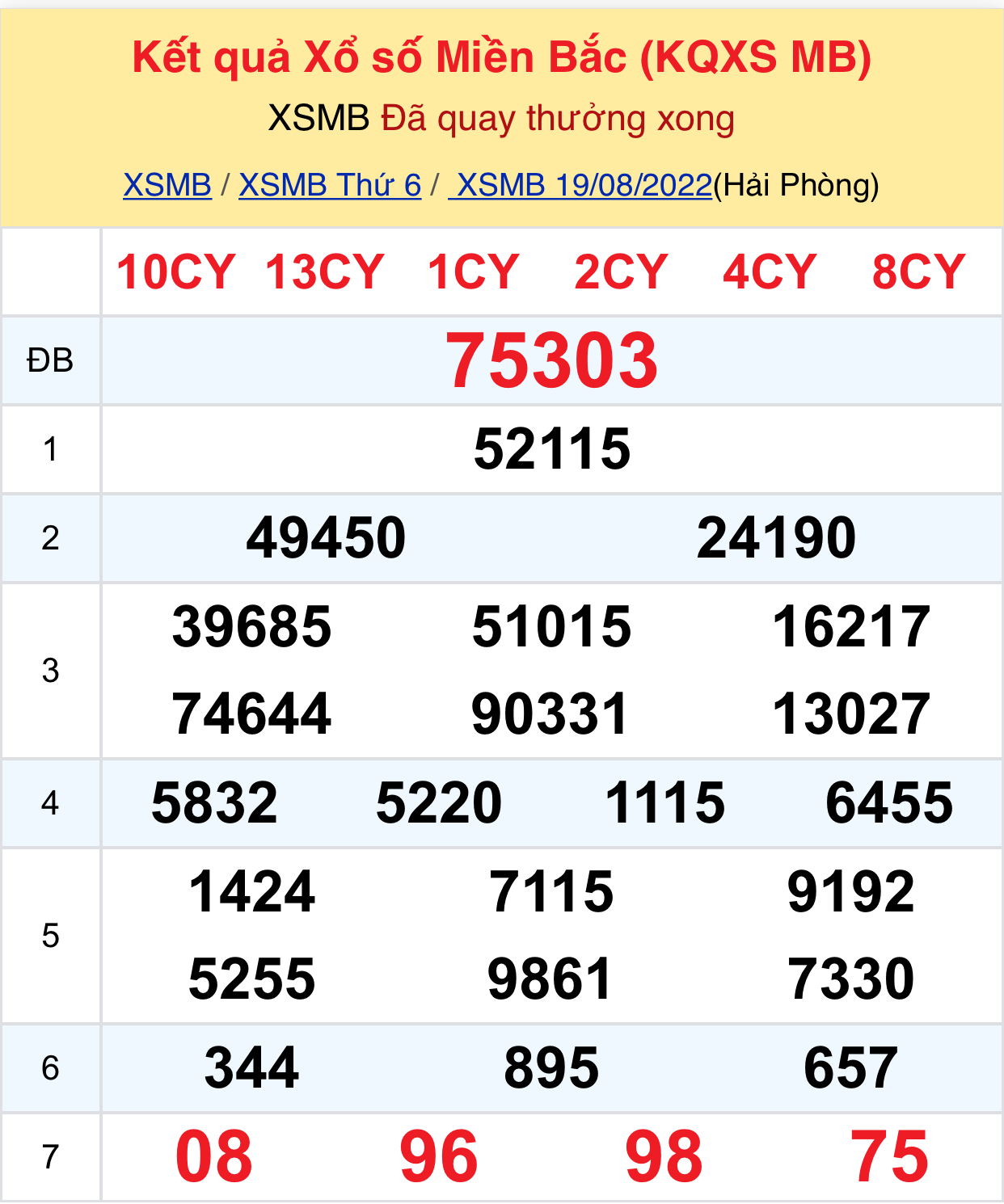
Task: Click first prize number 52115
Action: [x=553, y=453]
